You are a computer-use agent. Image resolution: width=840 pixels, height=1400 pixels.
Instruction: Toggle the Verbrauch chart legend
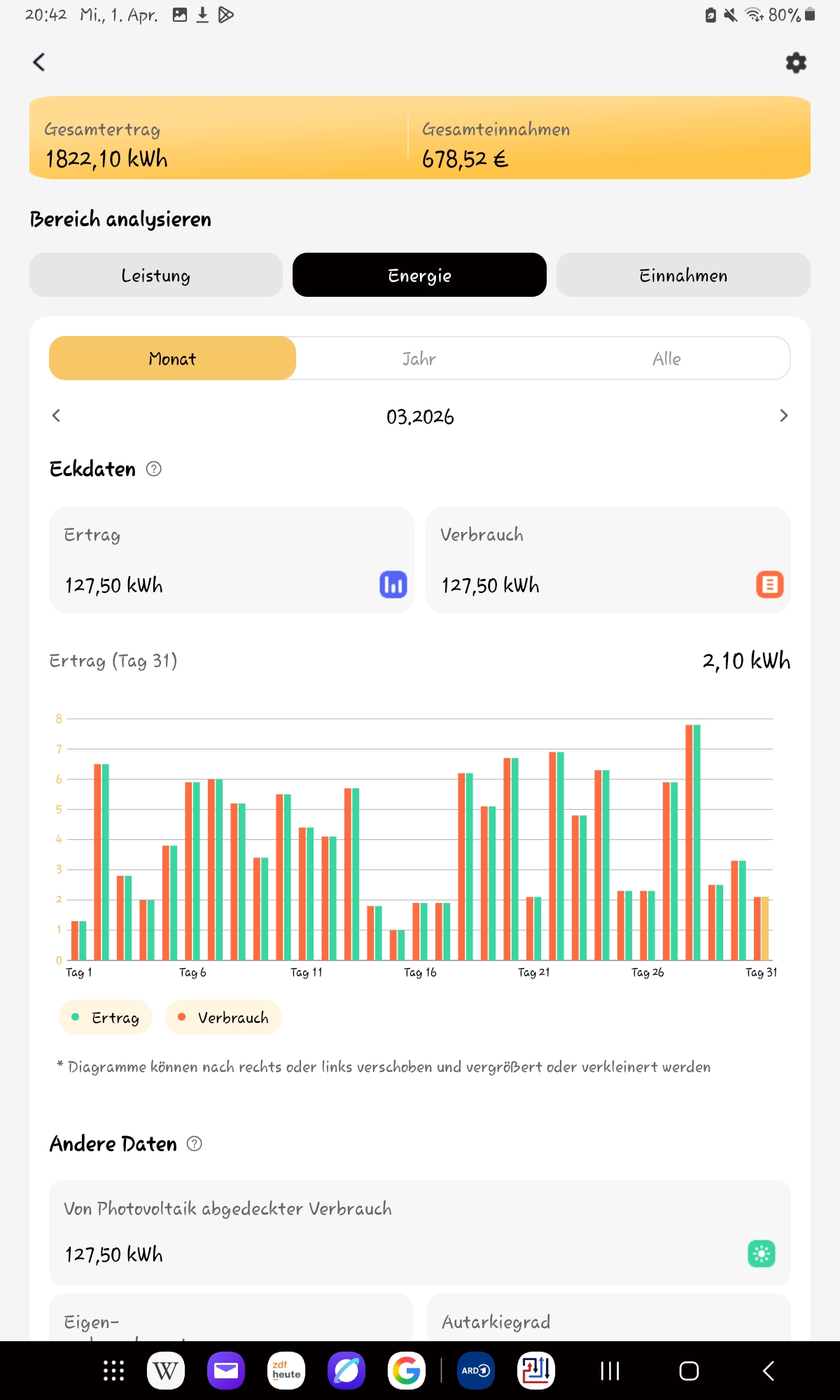pyautogui.click(x=223, y=1017)
